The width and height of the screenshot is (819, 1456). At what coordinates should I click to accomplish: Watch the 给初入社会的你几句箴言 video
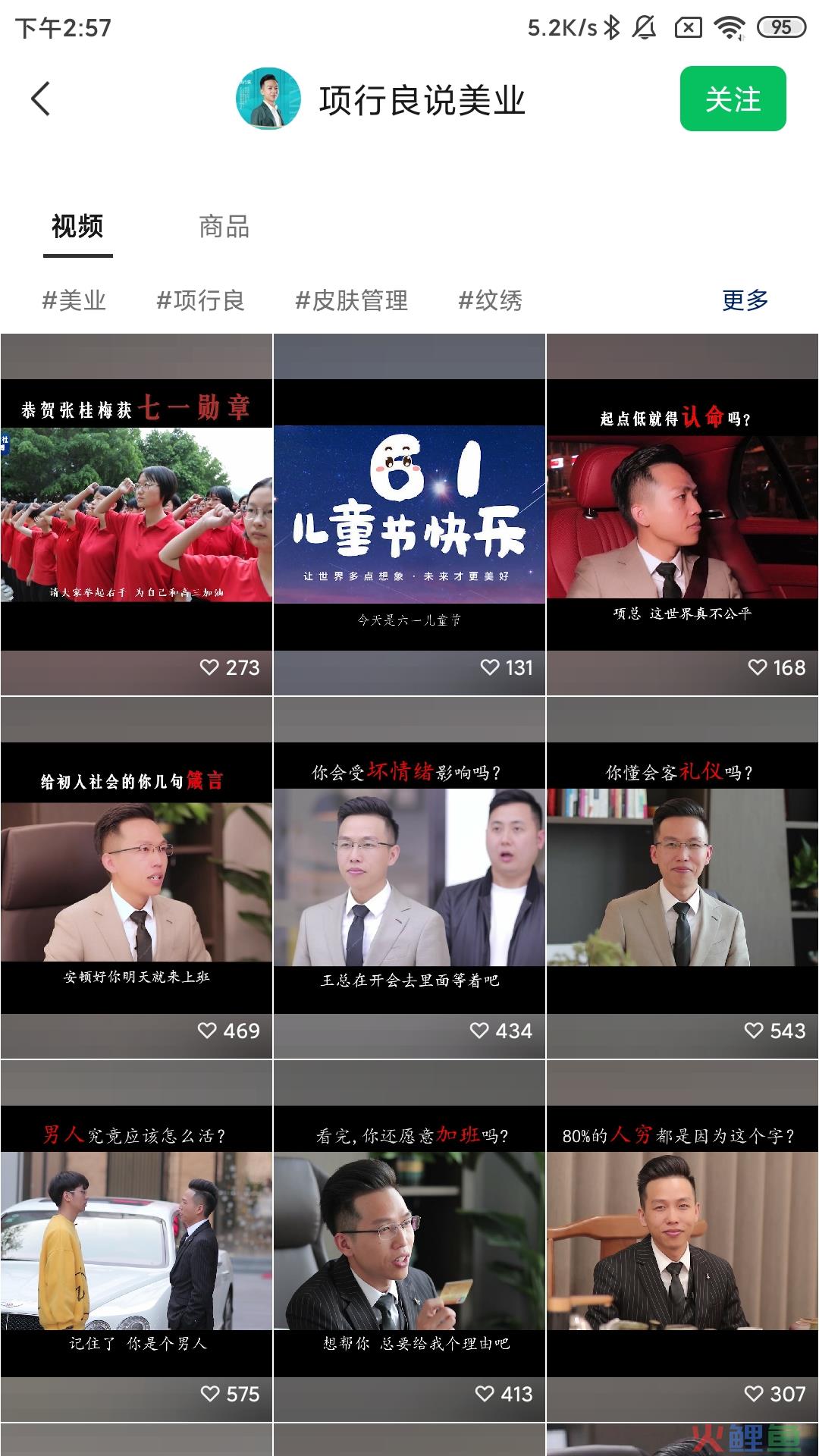tap(136, 877)
